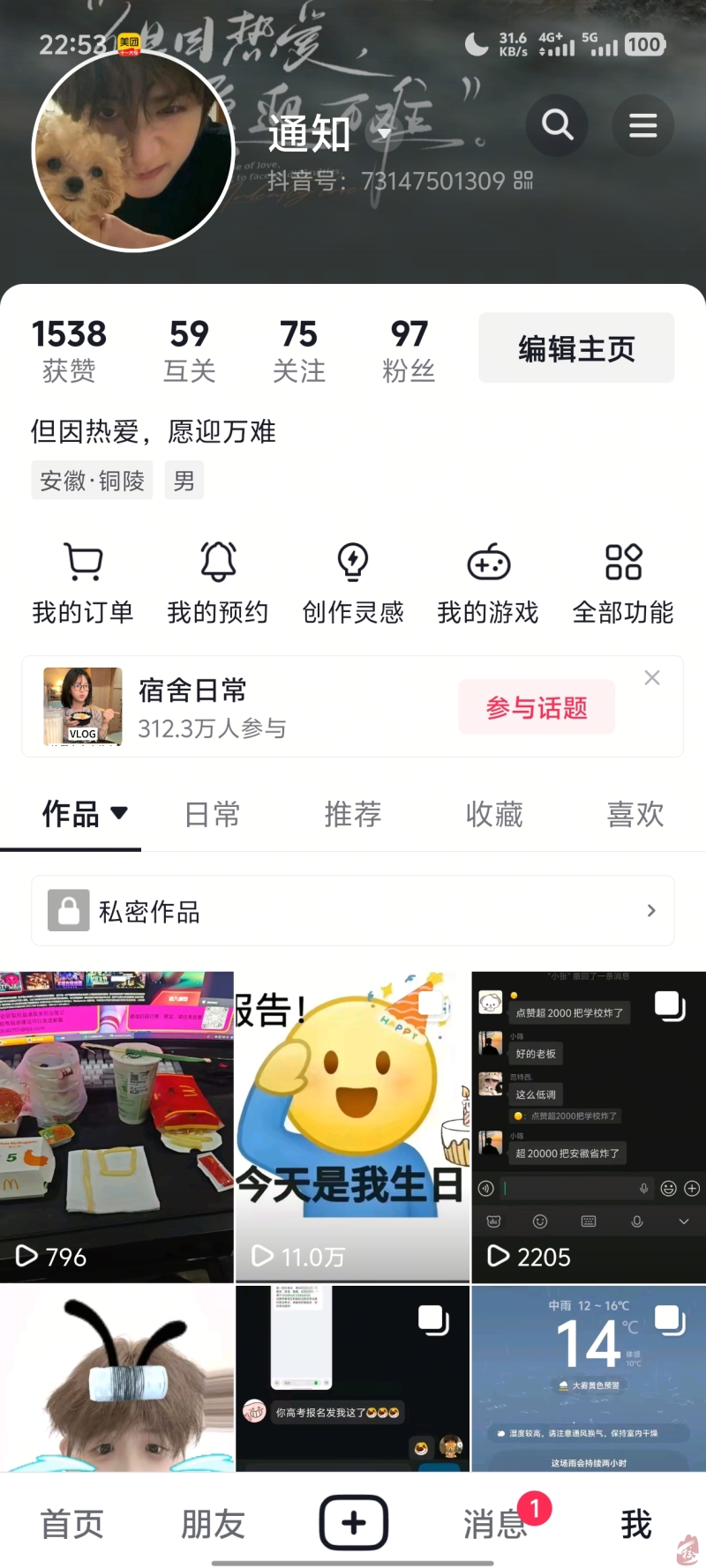The width and height of the screenshot is (706, 1568).
Task: Open the 私密作品 row
Action: tap(353, 911)
